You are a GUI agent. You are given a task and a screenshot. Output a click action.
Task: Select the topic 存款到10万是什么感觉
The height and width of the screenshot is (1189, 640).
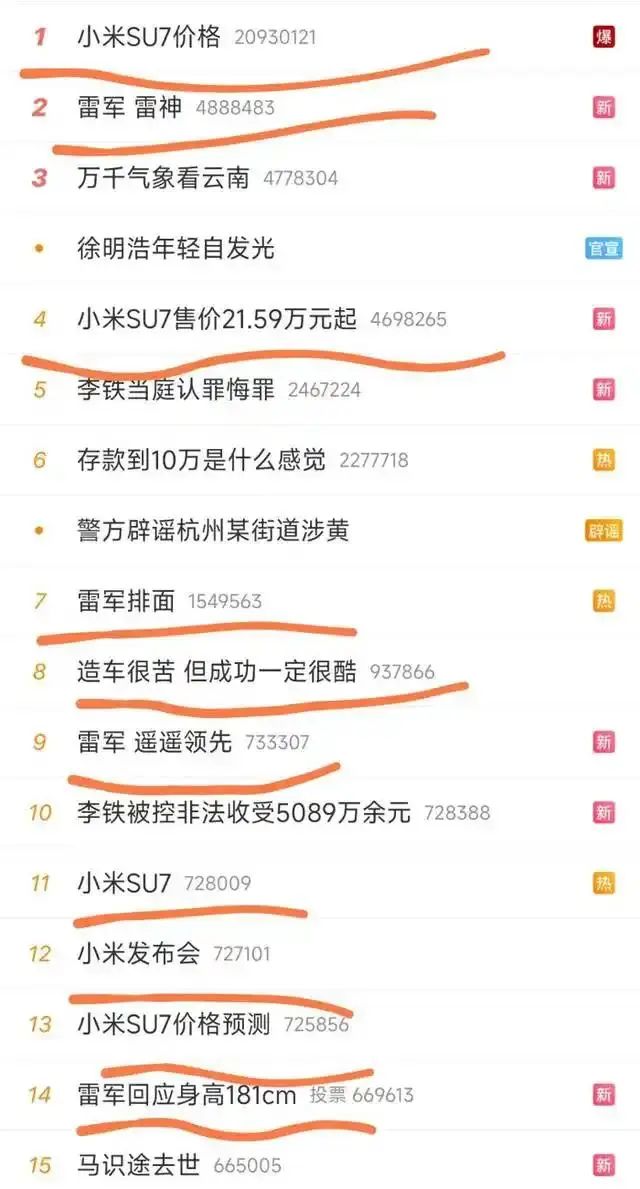click(x=201, y=460)
